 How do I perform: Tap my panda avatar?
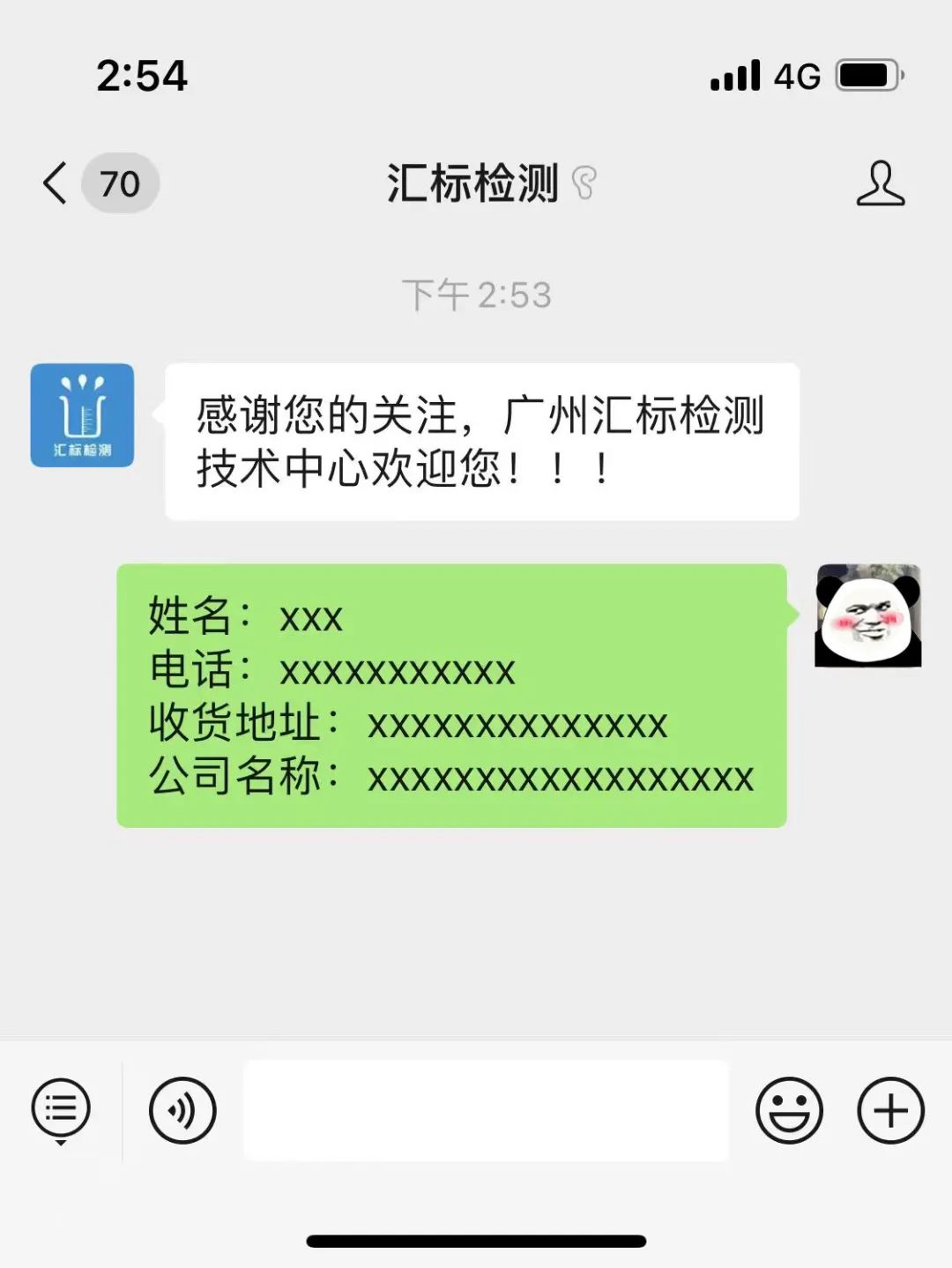click(x=867, y=615)
